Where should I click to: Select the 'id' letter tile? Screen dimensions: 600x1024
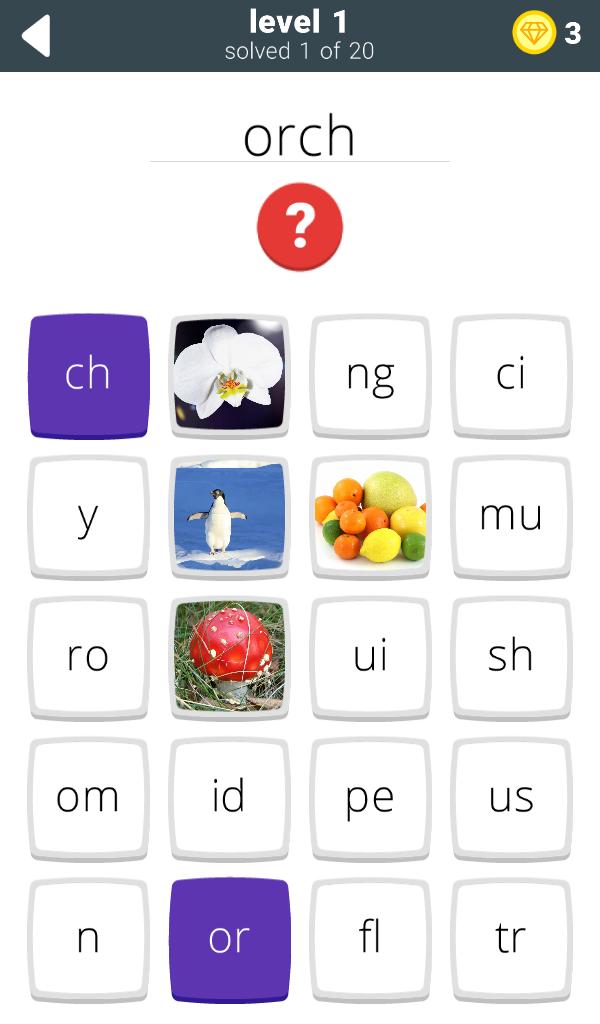229,798
